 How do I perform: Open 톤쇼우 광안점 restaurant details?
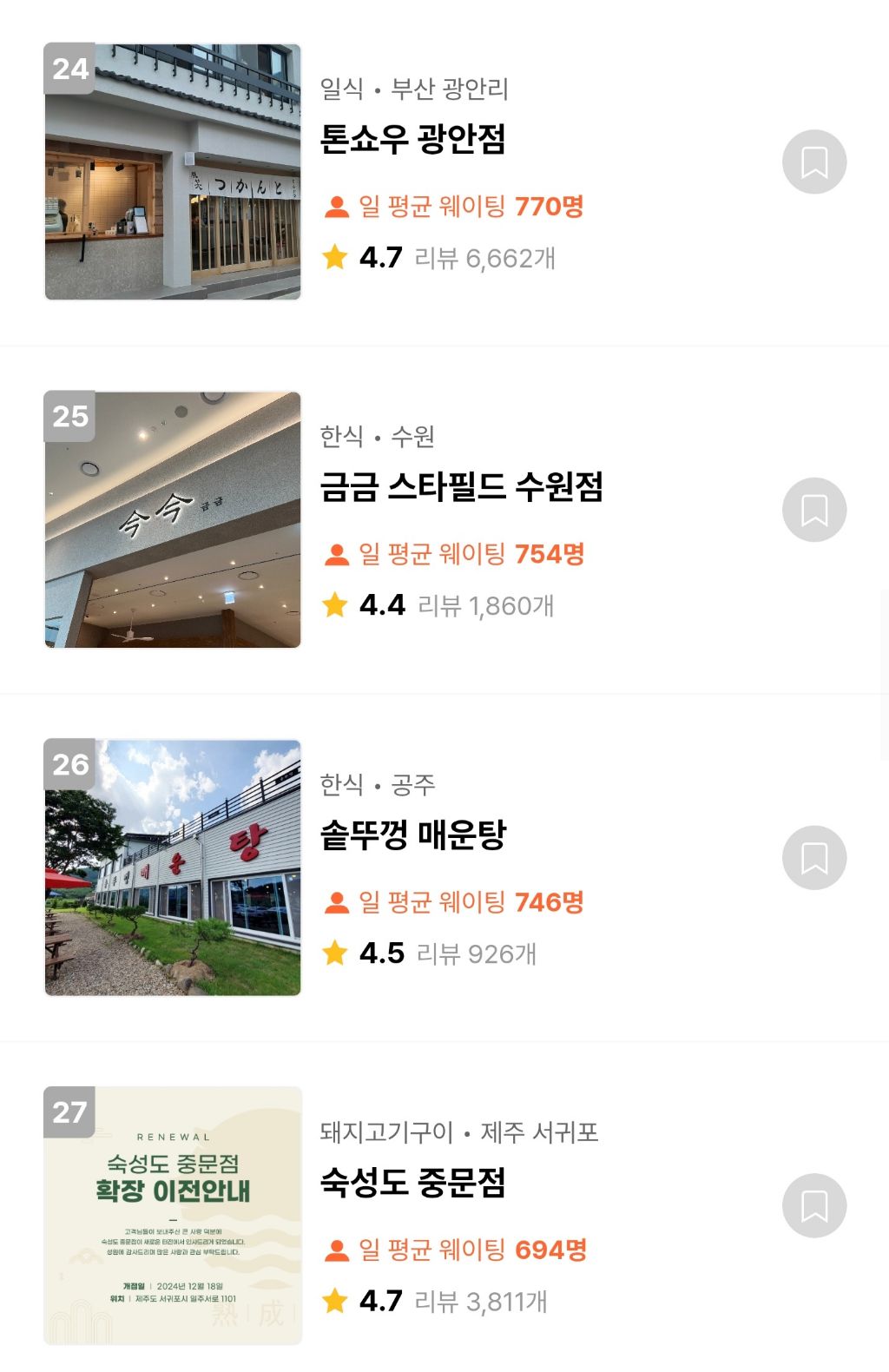pyautogui.click(x=413, y=139)
